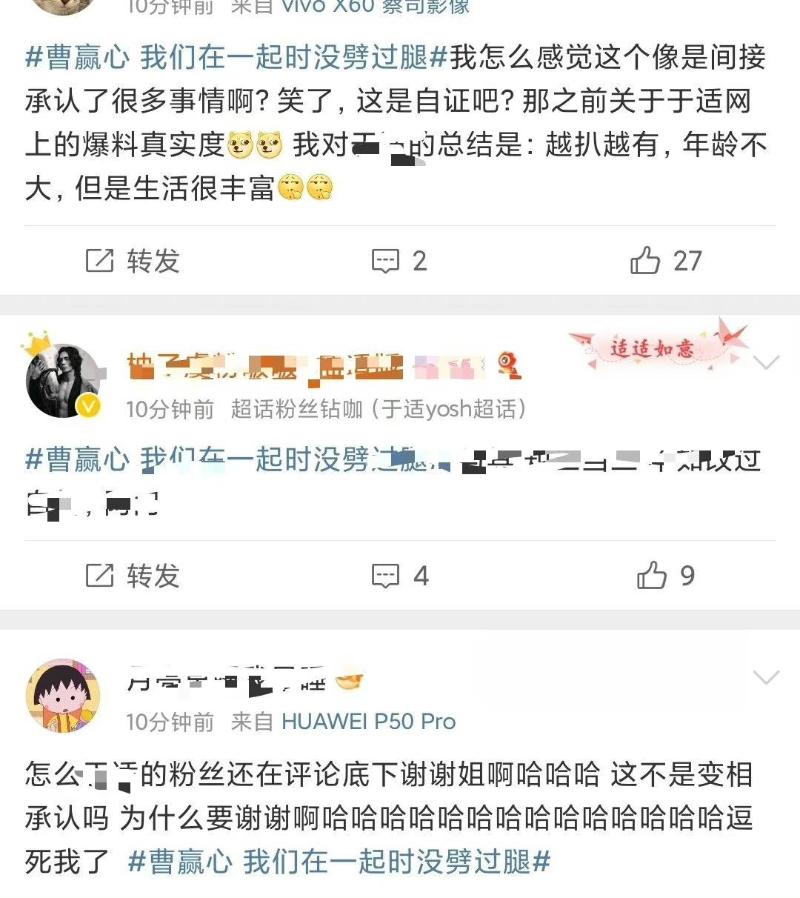
Task: Open the 2 comments on the first post
Action: [399, 261]
